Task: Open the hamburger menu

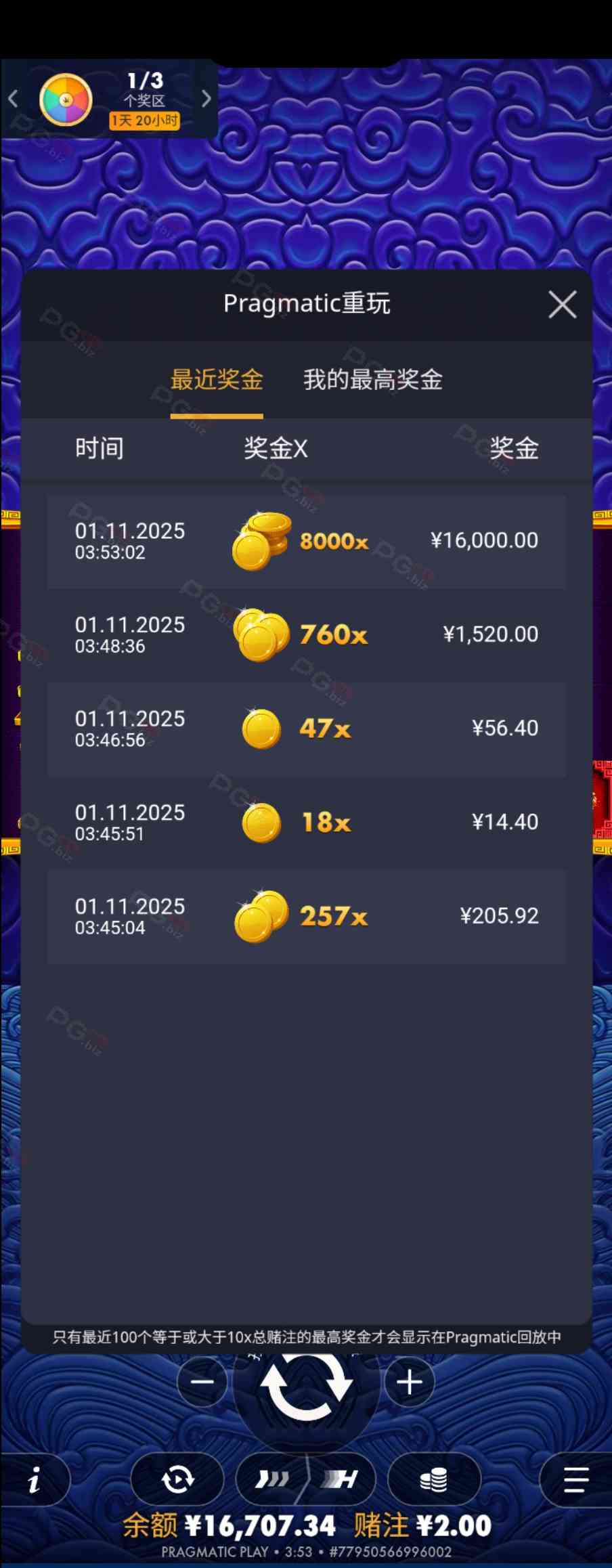Action: [x=575, y=1479]
